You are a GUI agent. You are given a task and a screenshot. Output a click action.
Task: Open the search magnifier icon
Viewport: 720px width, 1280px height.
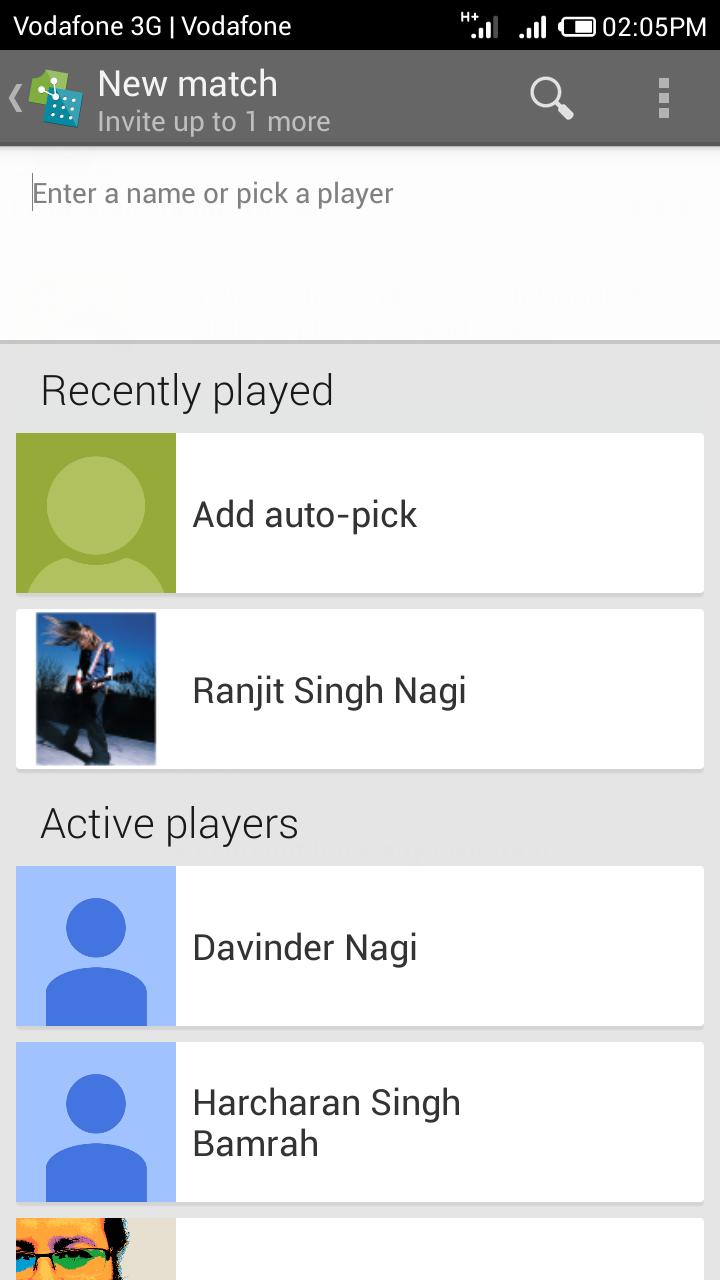click(551, 98)
